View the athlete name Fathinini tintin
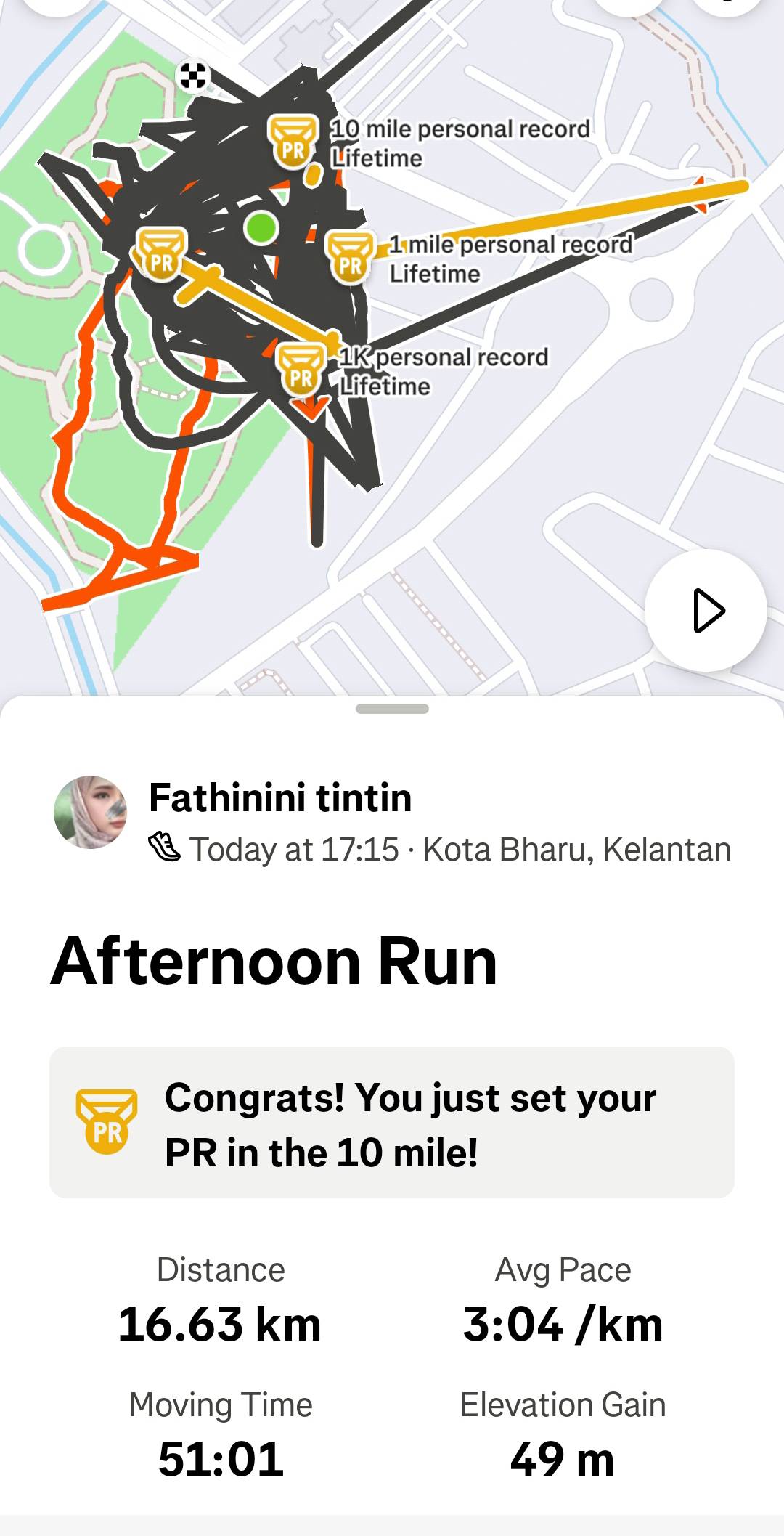784x1536 pixels. (280, 797)
